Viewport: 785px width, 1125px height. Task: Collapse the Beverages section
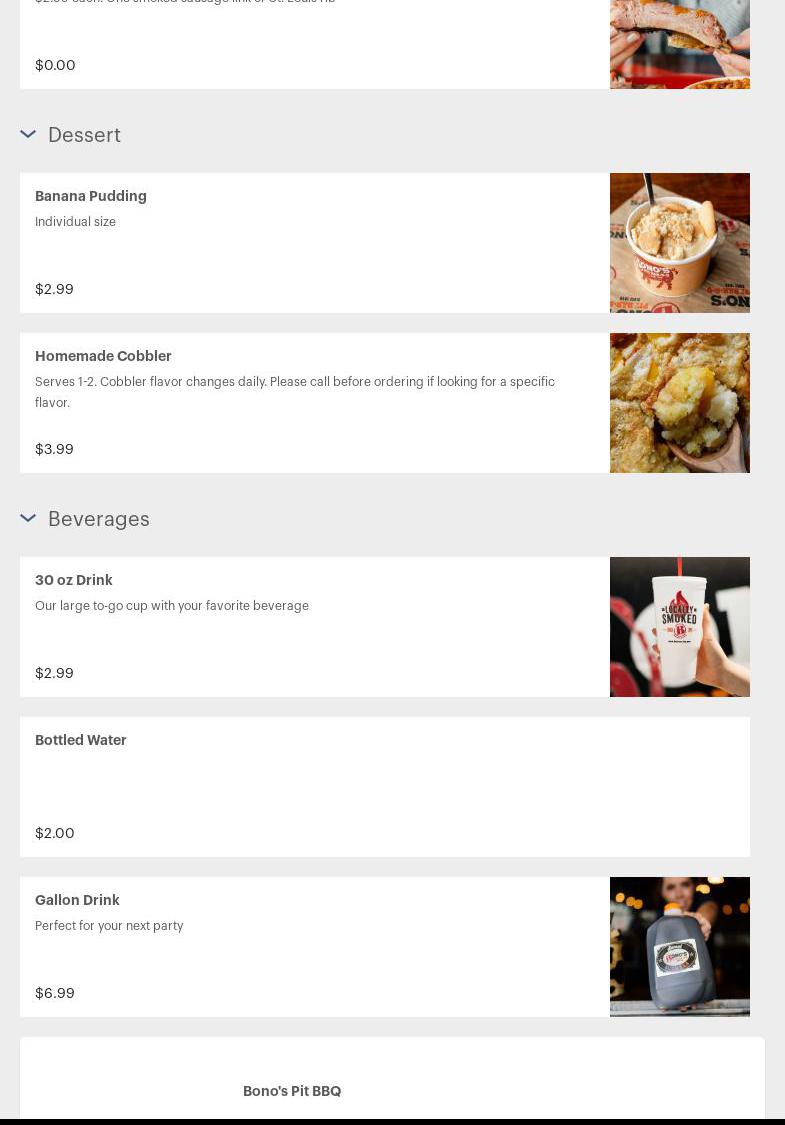coord(28,519)
